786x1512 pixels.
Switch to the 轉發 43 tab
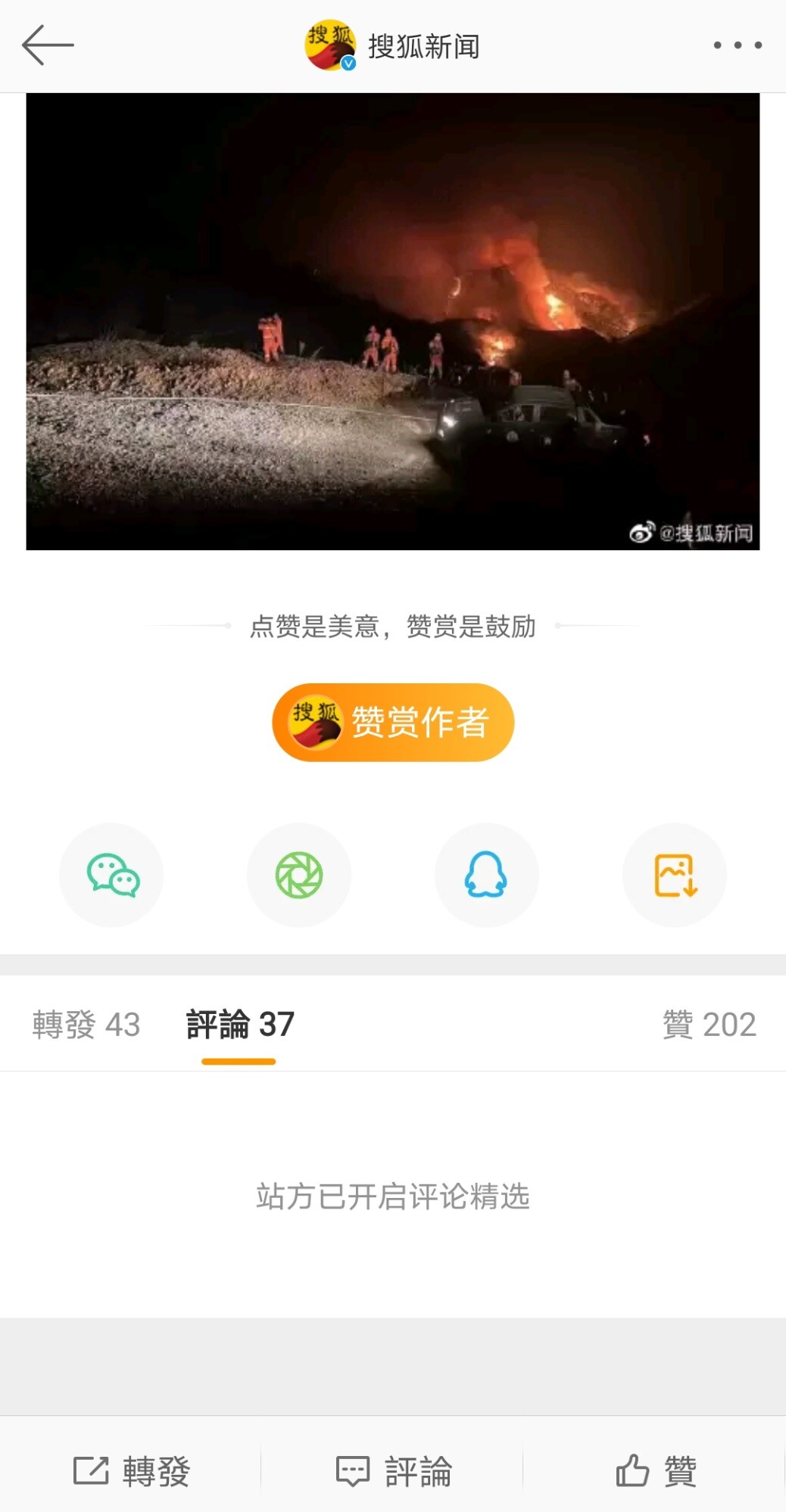click(x=86, y=1025)
